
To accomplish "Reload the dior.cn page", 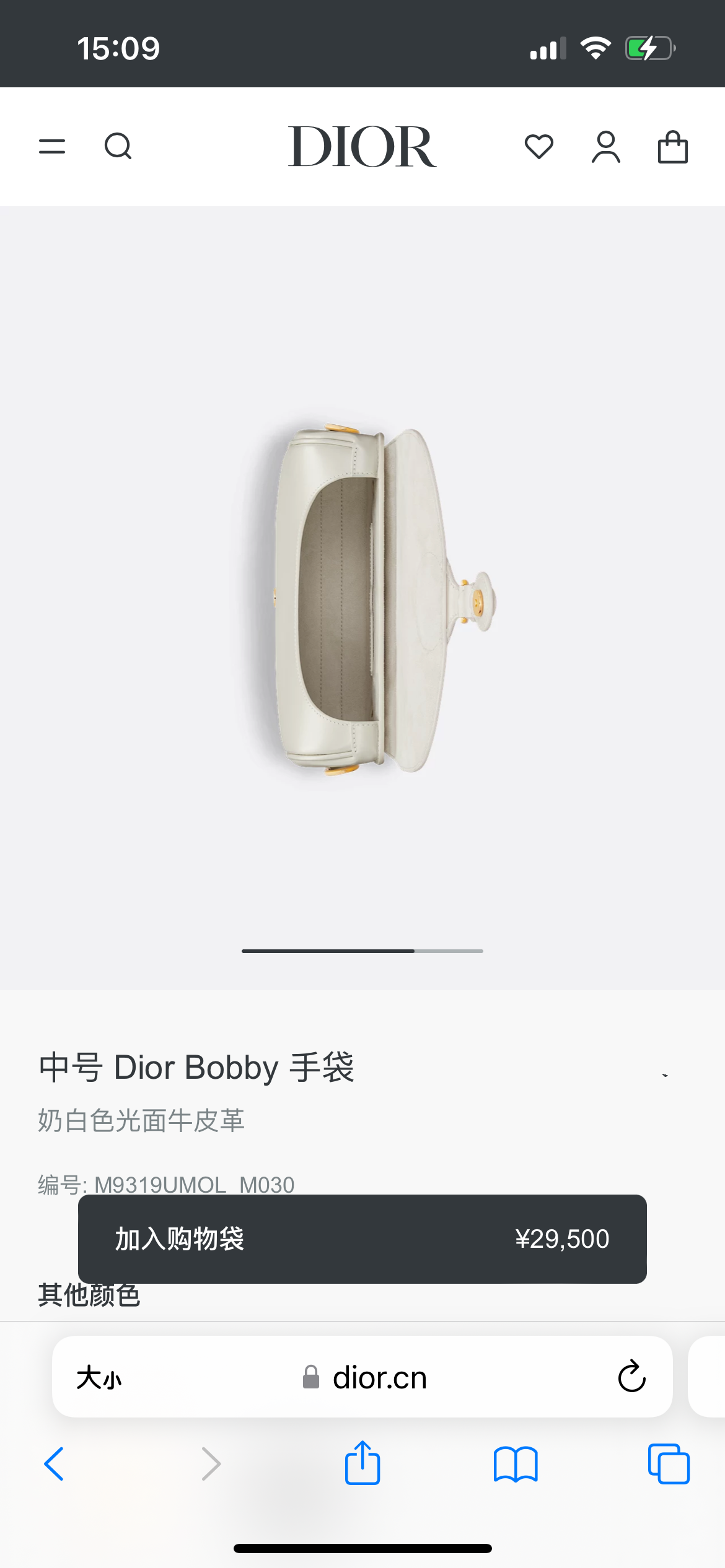I will [631, 1377].
